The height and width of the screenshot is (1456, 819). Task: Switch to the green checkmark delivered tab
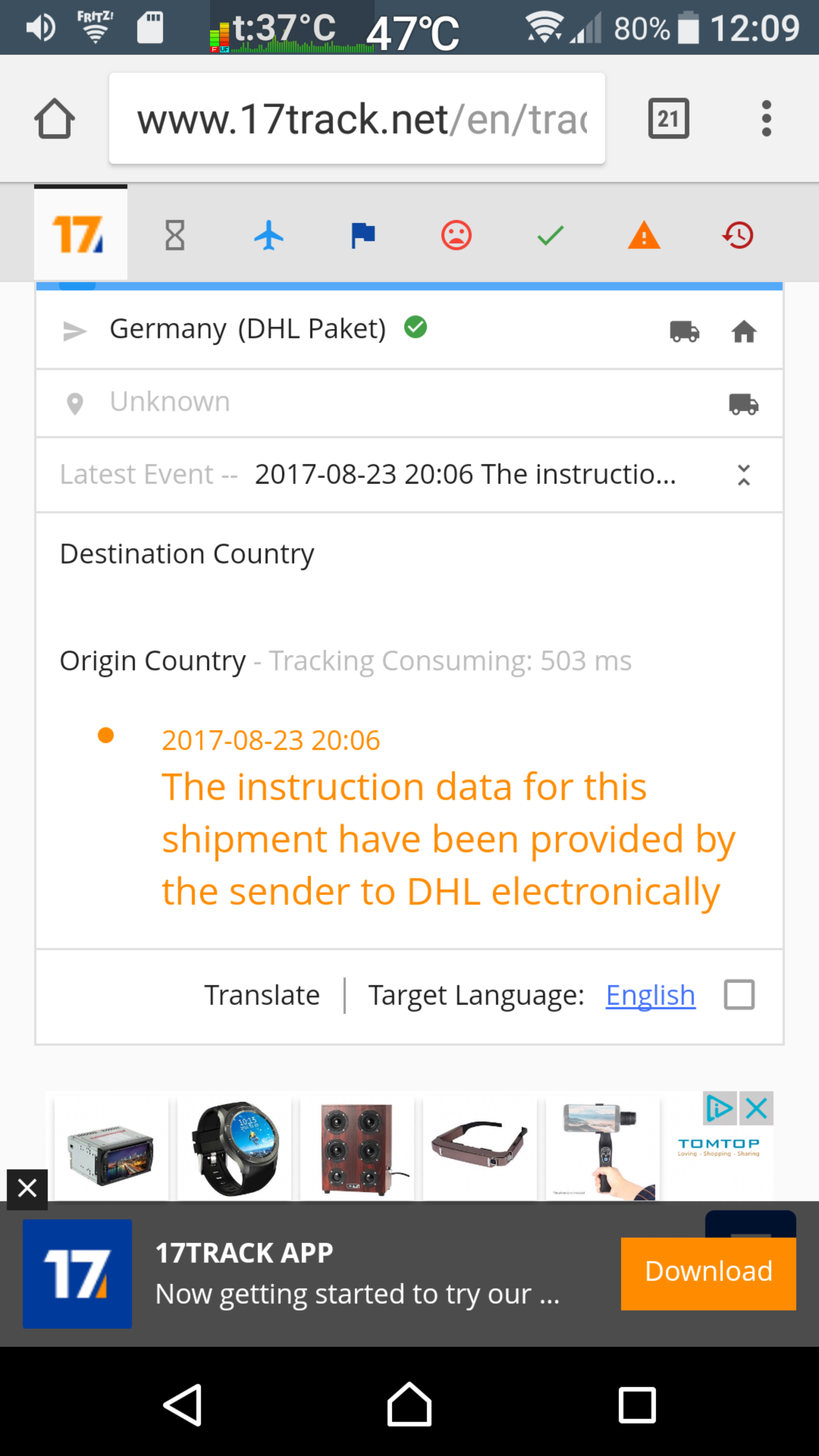[550, 235]
